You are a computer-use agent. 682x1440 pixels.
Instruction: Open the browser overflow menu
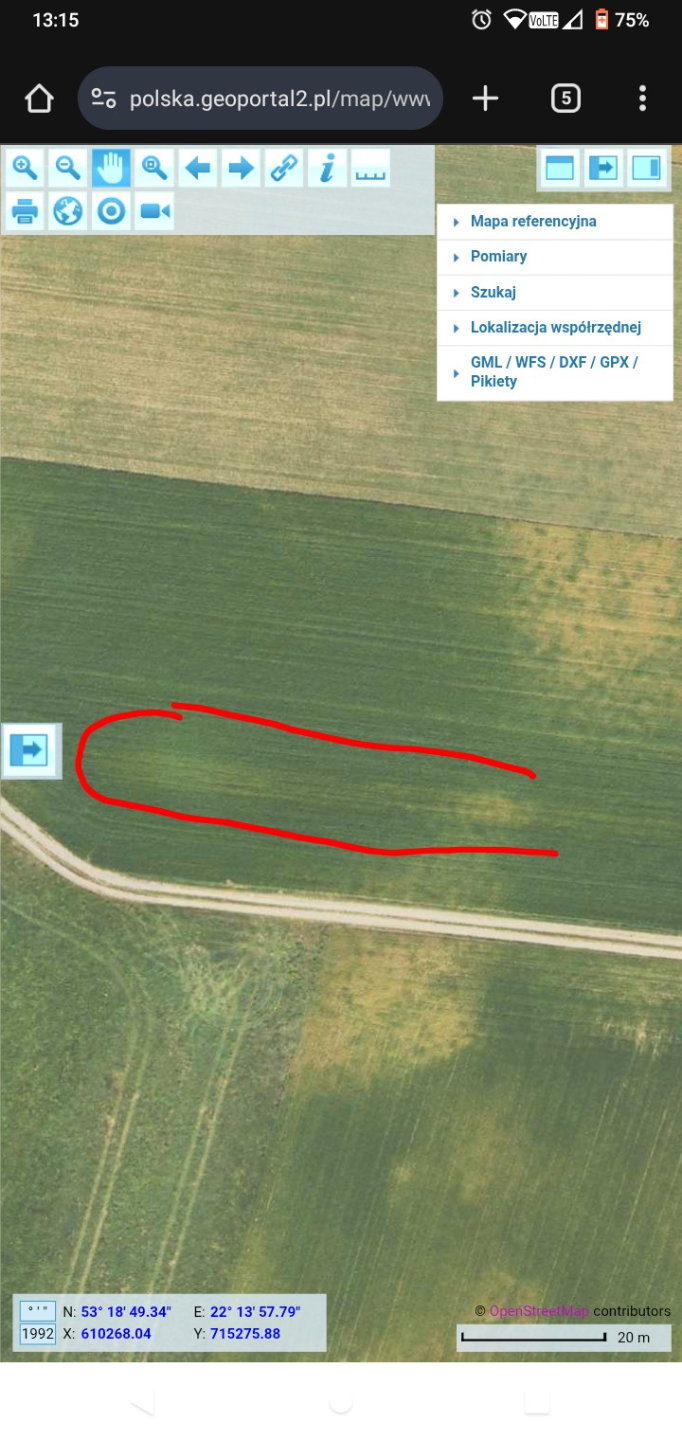pyautogui.click(x=642, y=98)
